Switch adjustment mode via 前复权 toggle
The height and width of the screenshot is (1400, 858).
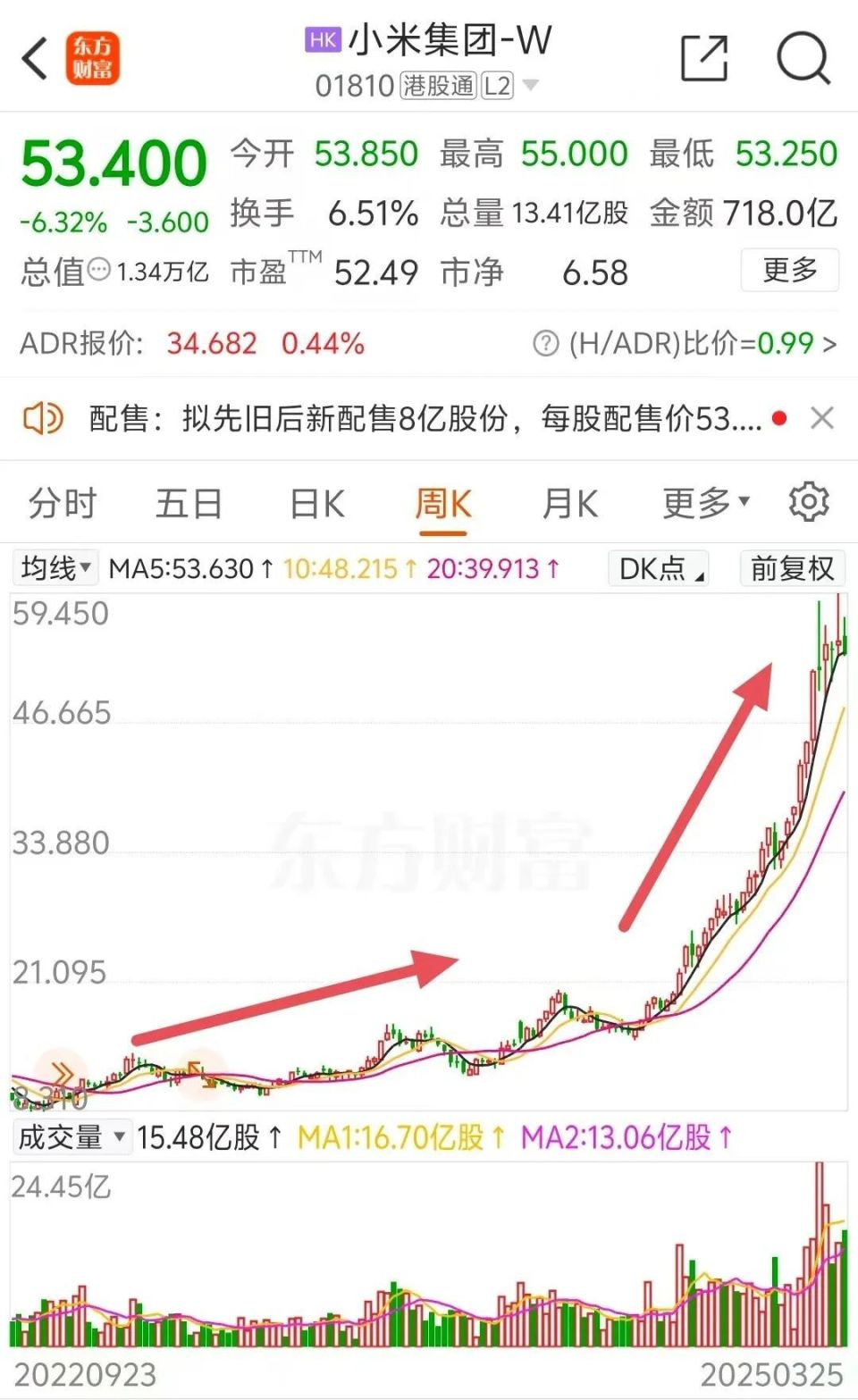coord(790,568)
